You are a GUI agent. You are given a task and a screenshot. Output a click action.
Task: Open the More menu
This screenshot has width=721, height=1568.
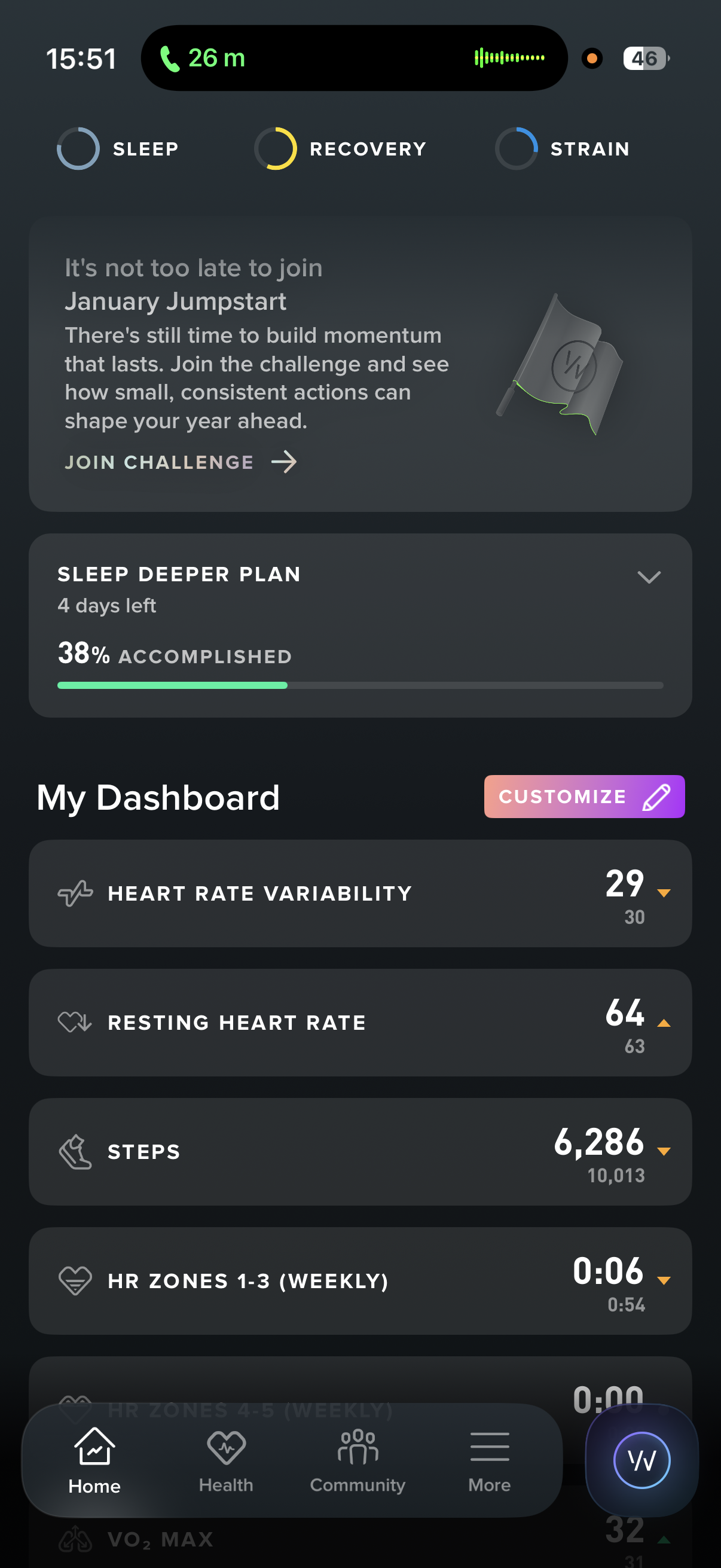click(489, 1461)
